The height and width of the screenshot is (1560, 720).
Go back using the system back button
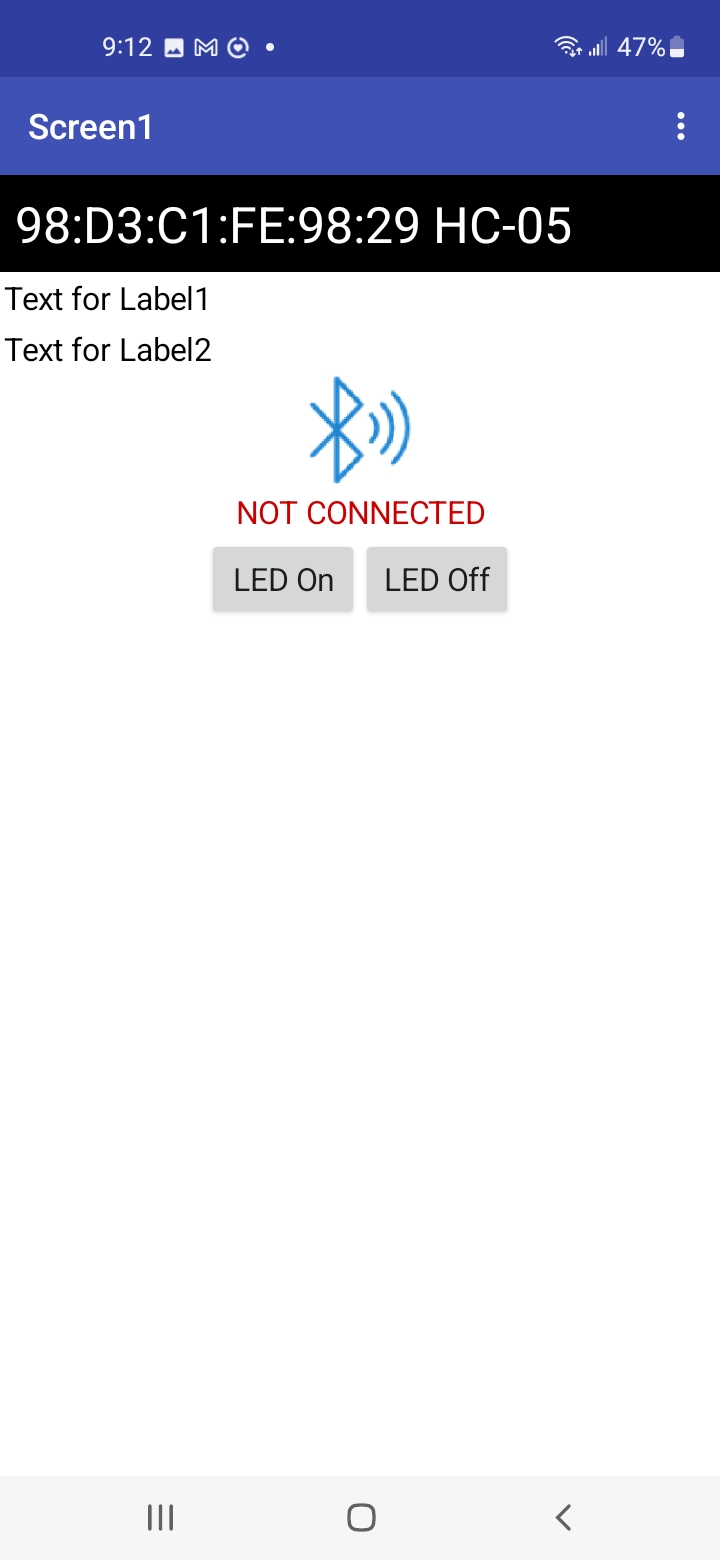click(x=563, y=1517)
